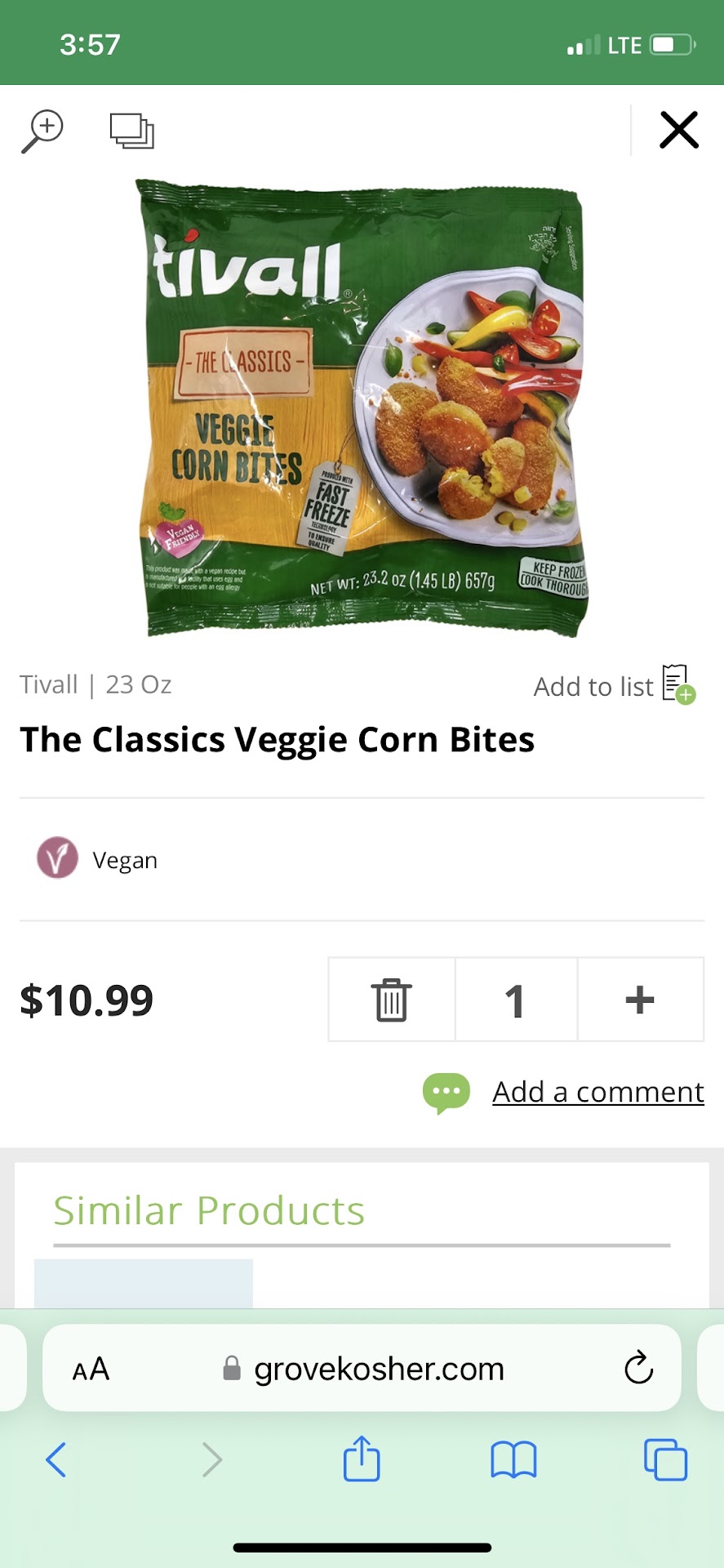
Task: Zoom in on the product image
Action: 42,131
